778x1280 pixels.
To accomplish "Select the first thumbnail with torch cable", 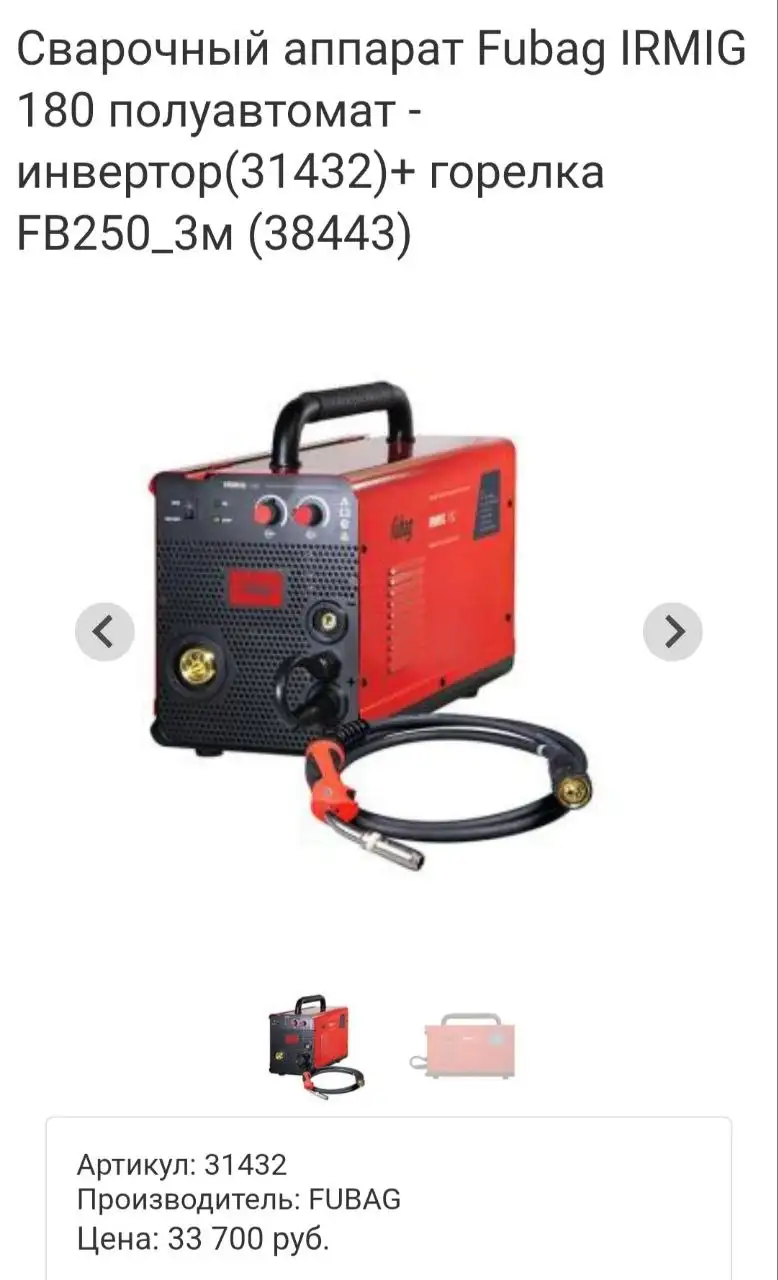I will [x=314, y=1046].
